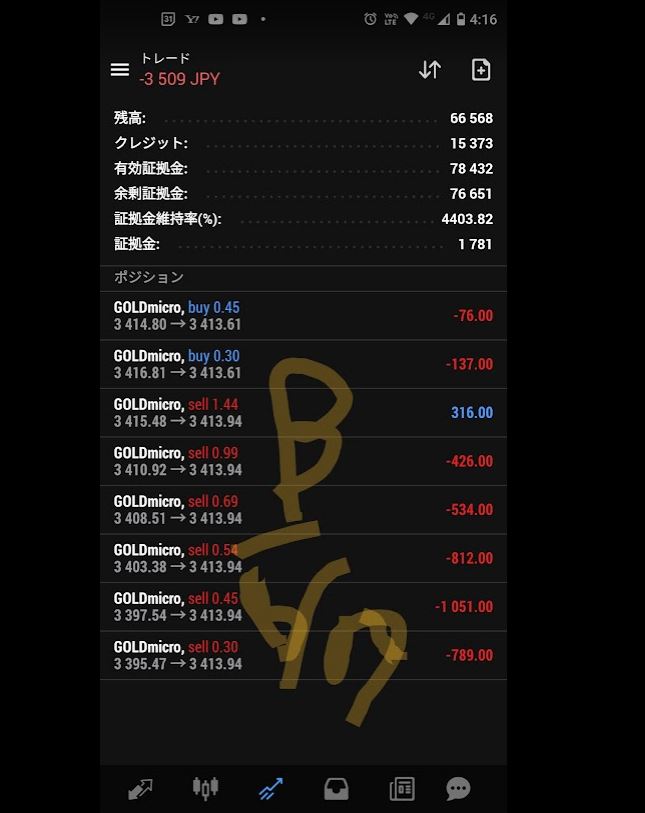Select the trade tab
645x813 pixels.
coord(270,789)
